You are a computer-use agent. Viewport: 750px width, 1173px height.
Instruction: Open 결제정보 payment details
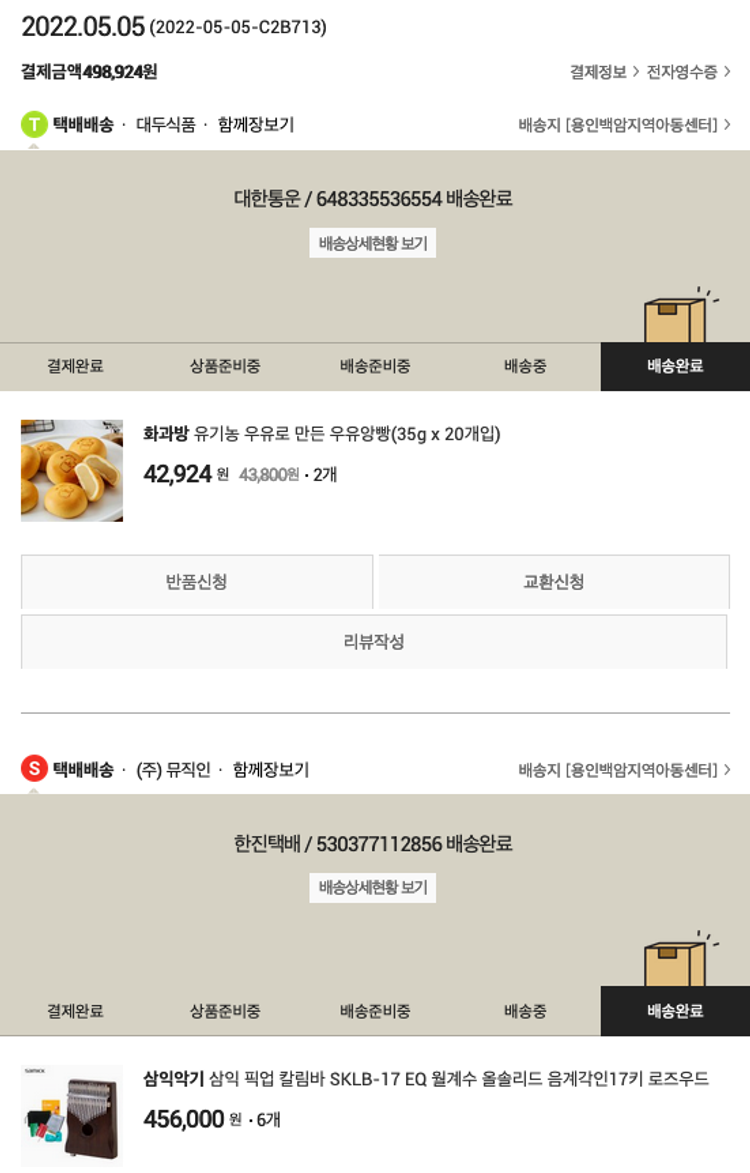click(x=603, y=72)
